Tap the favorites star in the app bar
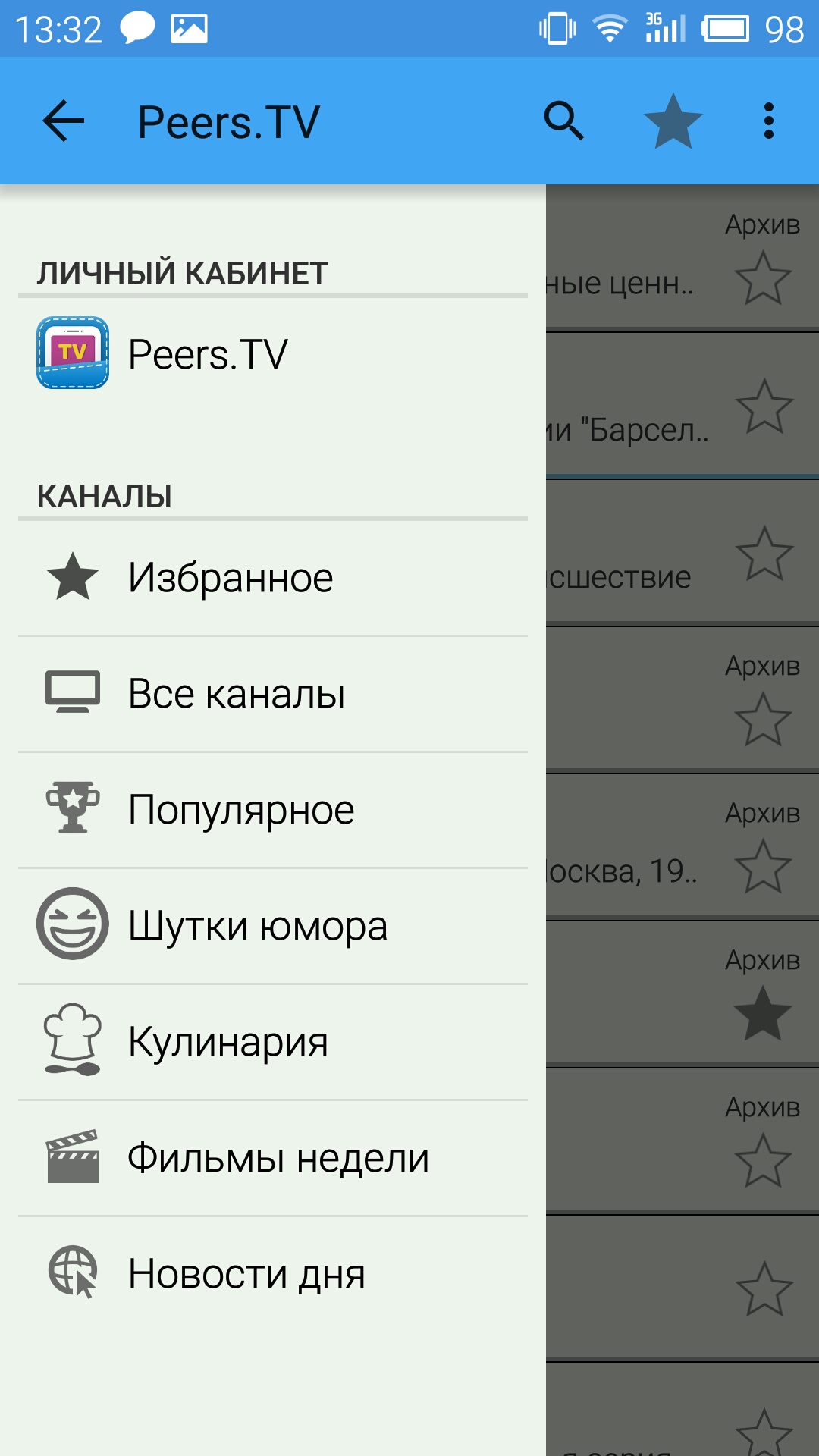The image size is (819, 1456). 673,121
